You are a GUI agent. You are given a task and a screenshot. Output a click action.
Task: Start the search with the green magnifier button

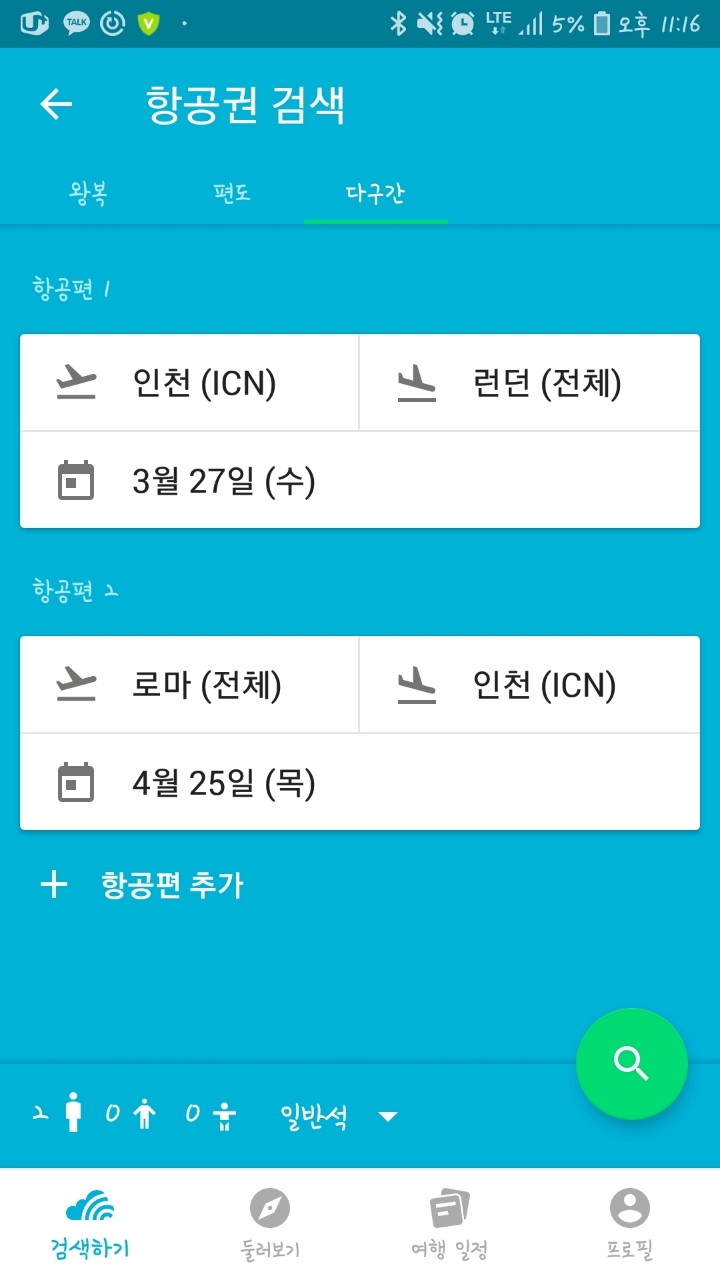(632, 1064)
